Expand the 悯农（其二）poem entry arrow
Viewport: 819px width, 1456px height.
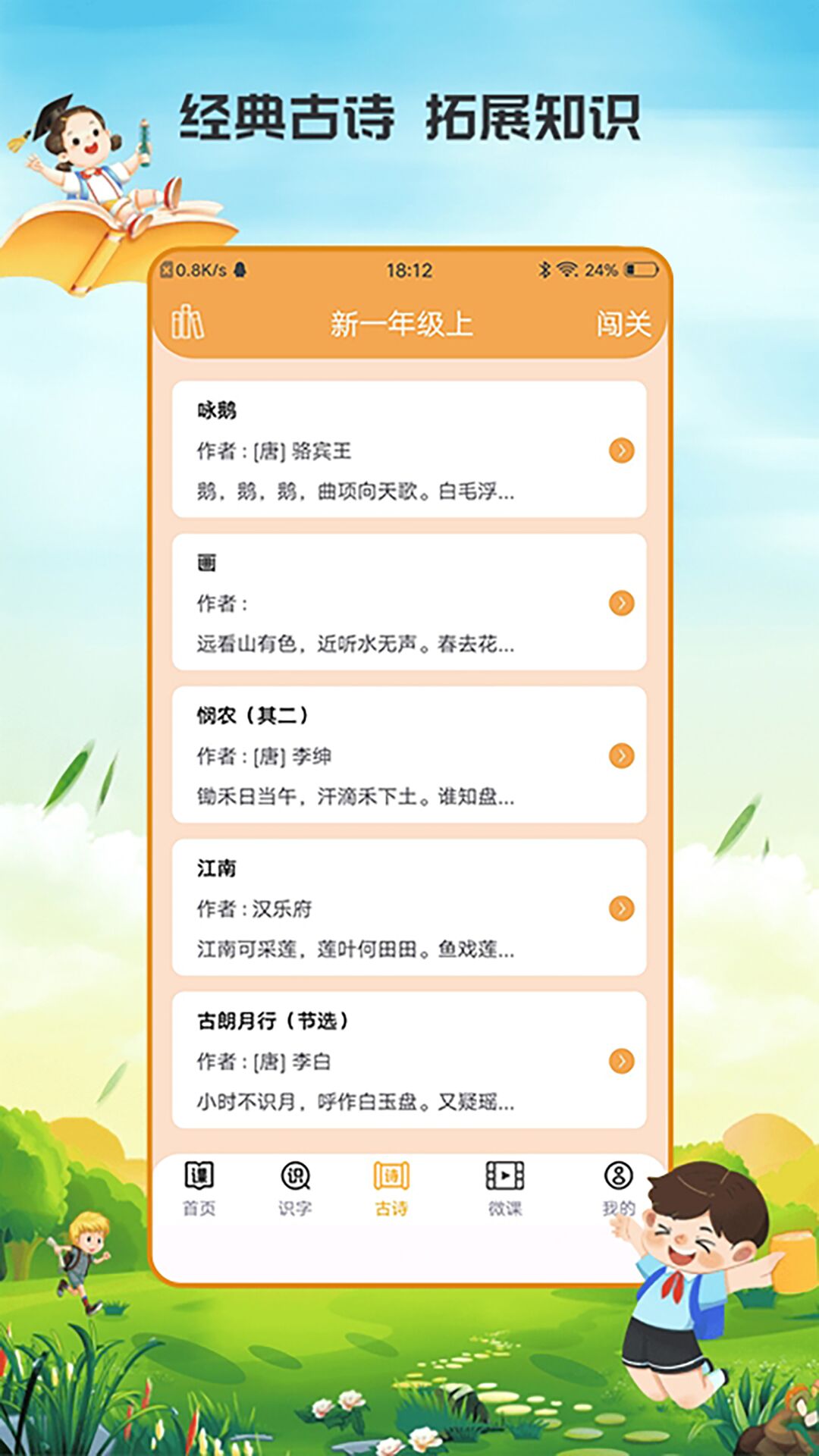pos(622,755)
